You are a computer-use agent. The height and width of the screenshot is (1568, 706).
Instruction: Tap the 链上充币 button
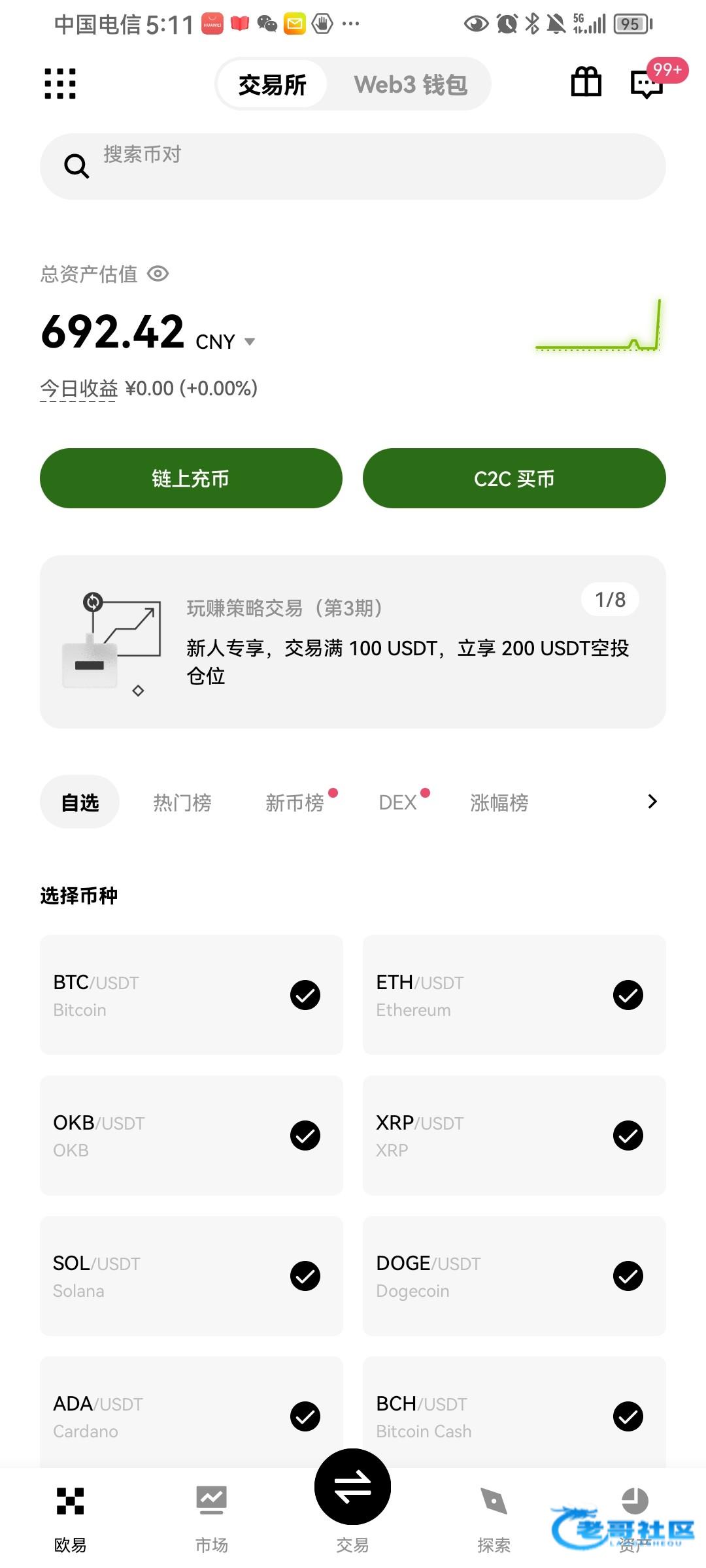tap(191, 478)
